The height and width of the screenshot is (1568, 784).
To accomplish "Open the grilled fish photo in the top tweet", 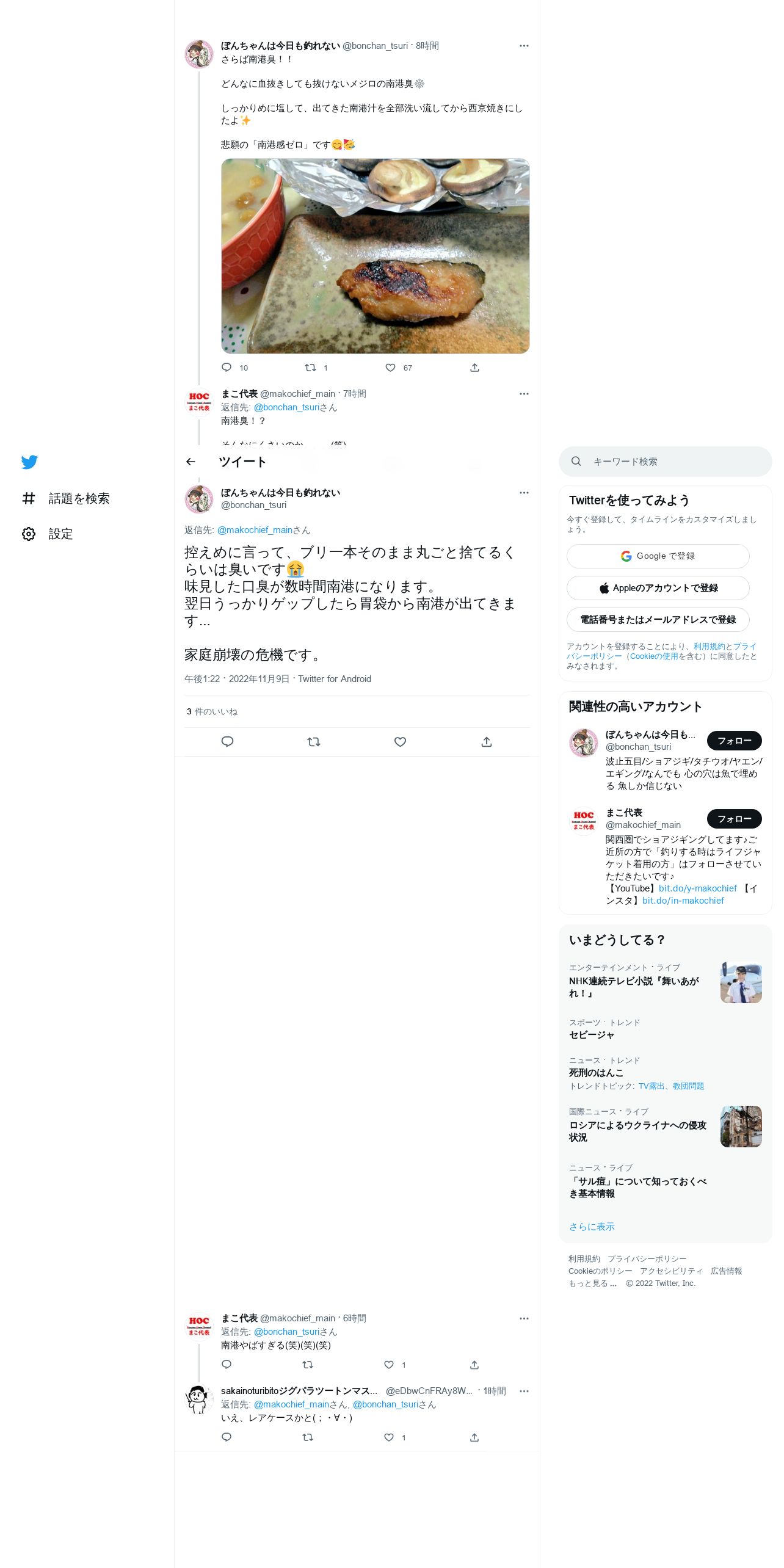I will (375, 256).
